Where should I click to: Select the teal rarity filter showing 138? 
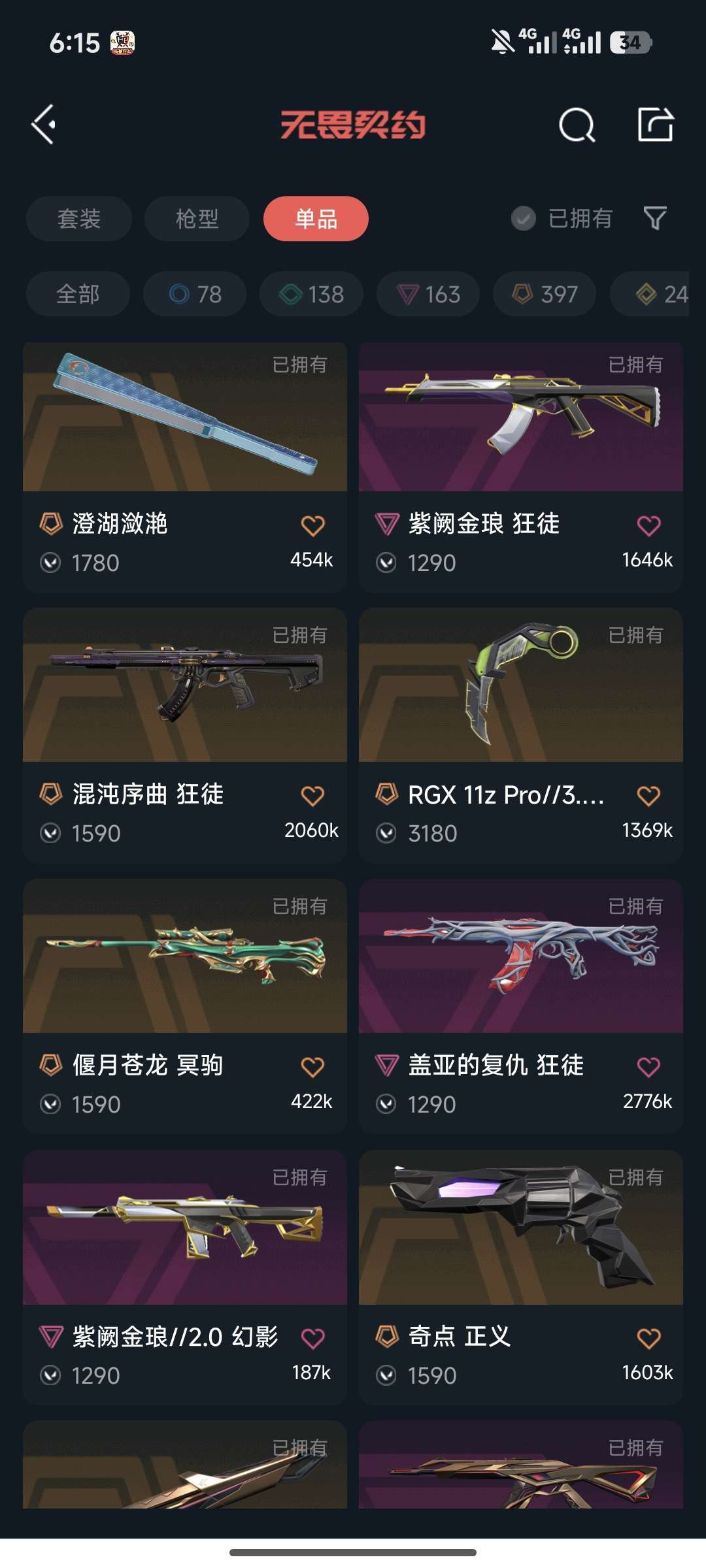(x=311, y=294)
